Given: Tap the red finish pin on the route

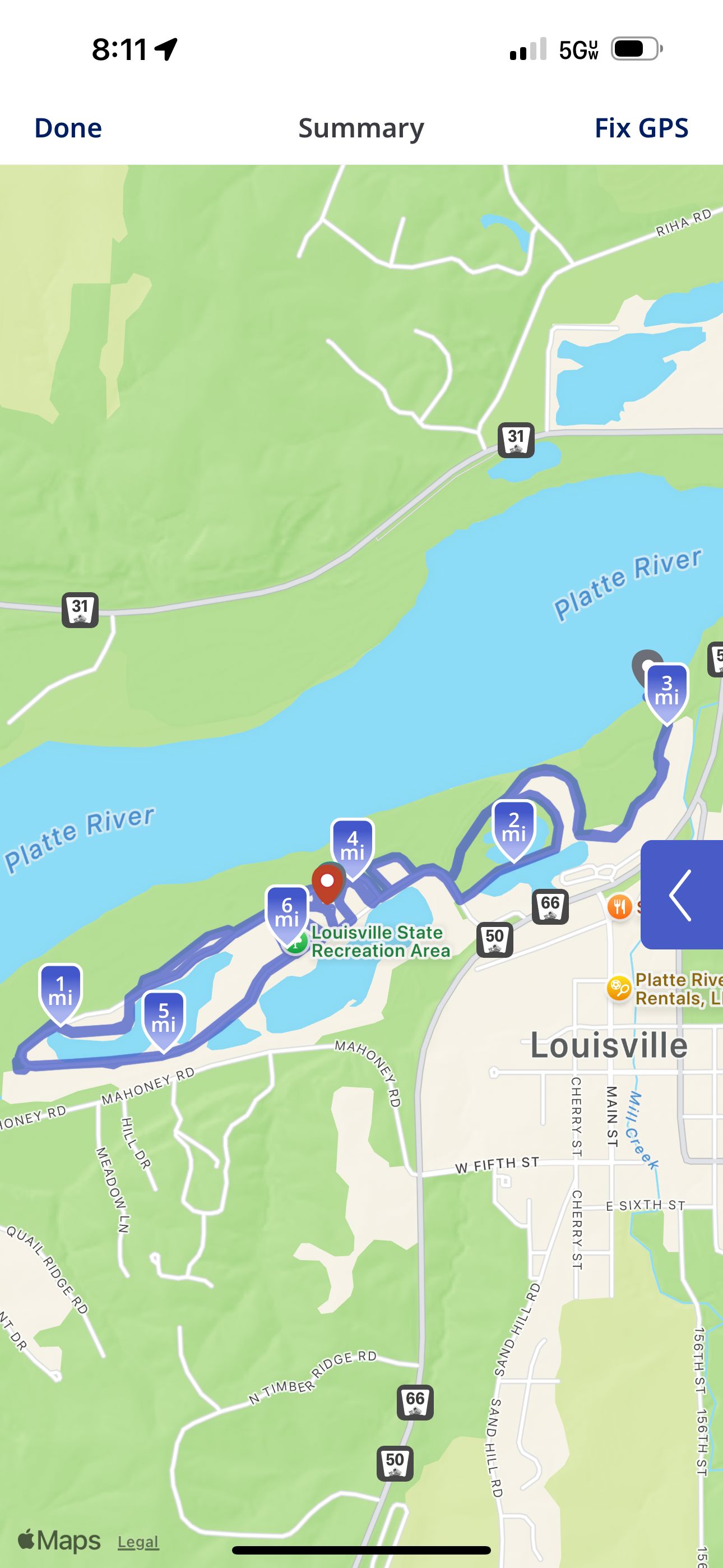Looking at the screenshot, I should [327, 884].
